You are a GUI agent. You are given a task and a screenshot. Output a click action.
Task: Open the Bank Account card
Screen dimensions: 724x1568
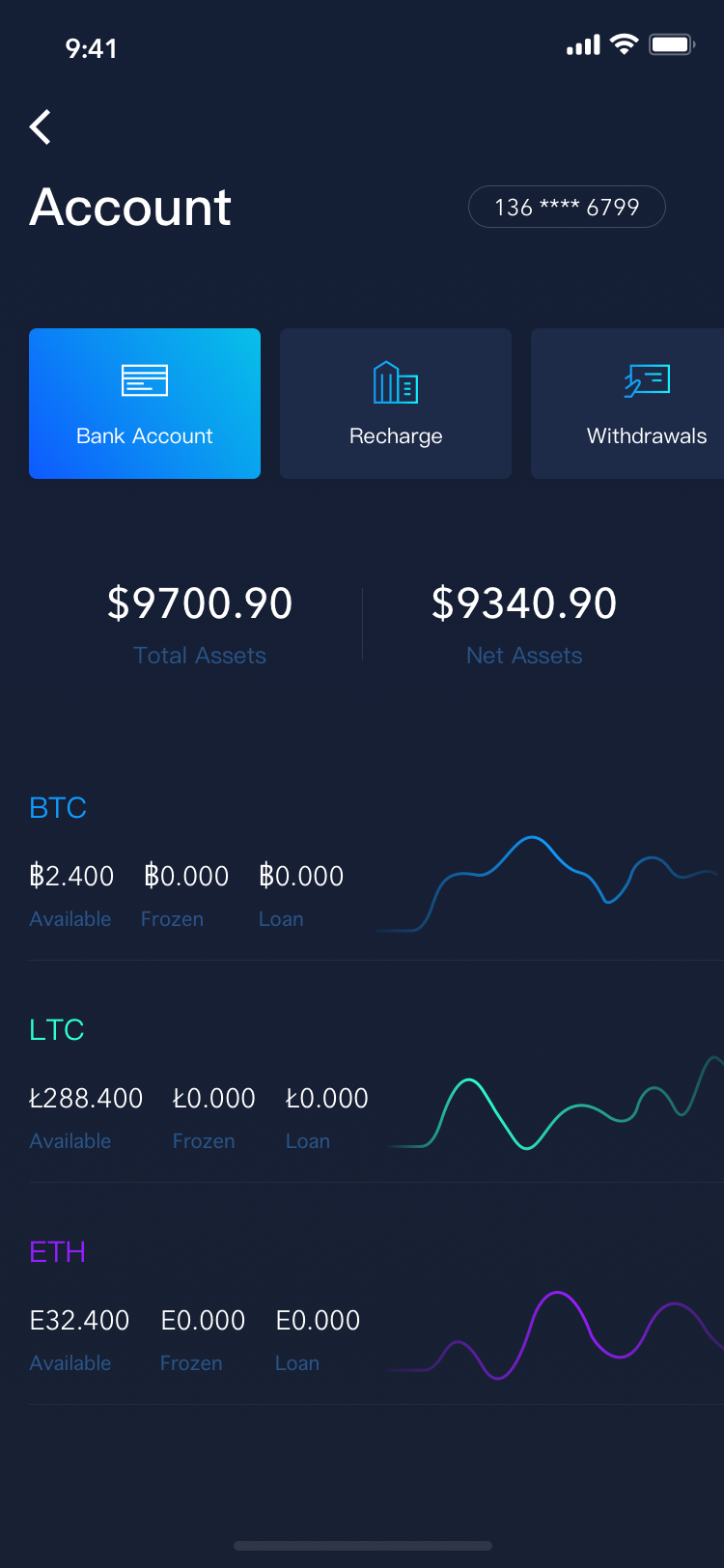[x=145, y=404]
